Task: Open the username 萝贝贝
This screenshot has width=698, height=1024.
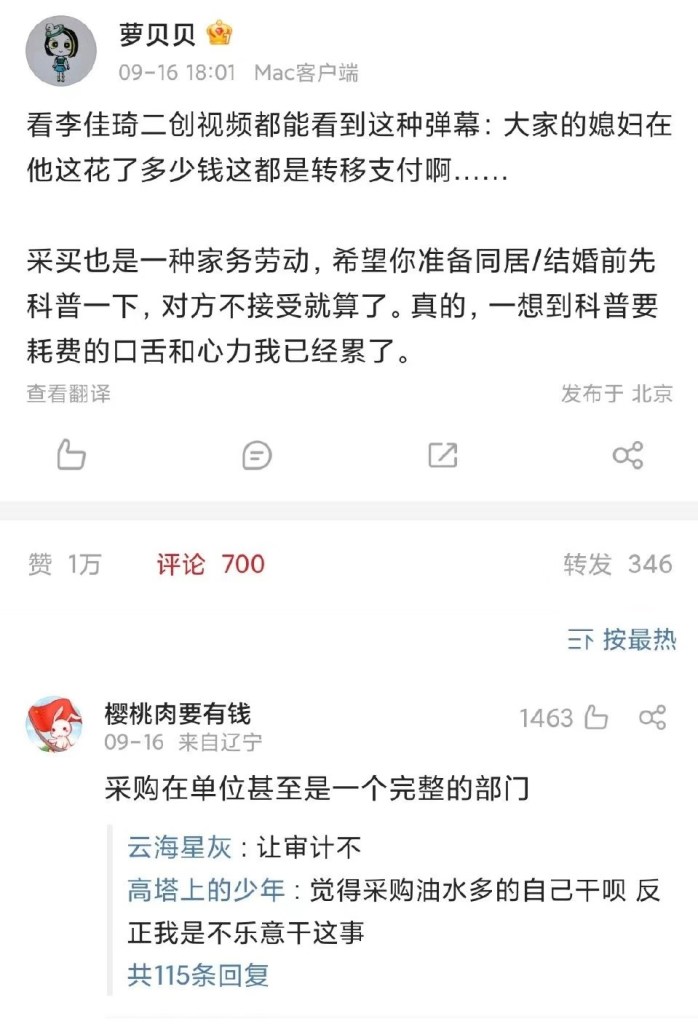Action: 160,34
